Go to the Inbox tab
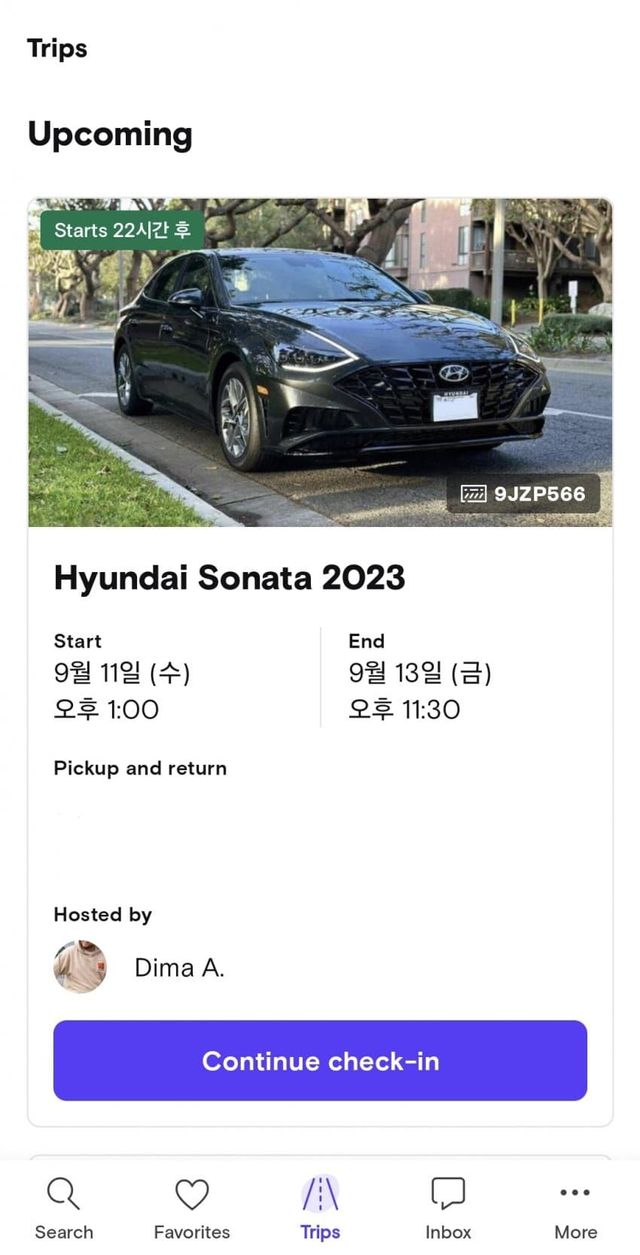Screen dimensions: 640x1255 tap(448, 1207)
